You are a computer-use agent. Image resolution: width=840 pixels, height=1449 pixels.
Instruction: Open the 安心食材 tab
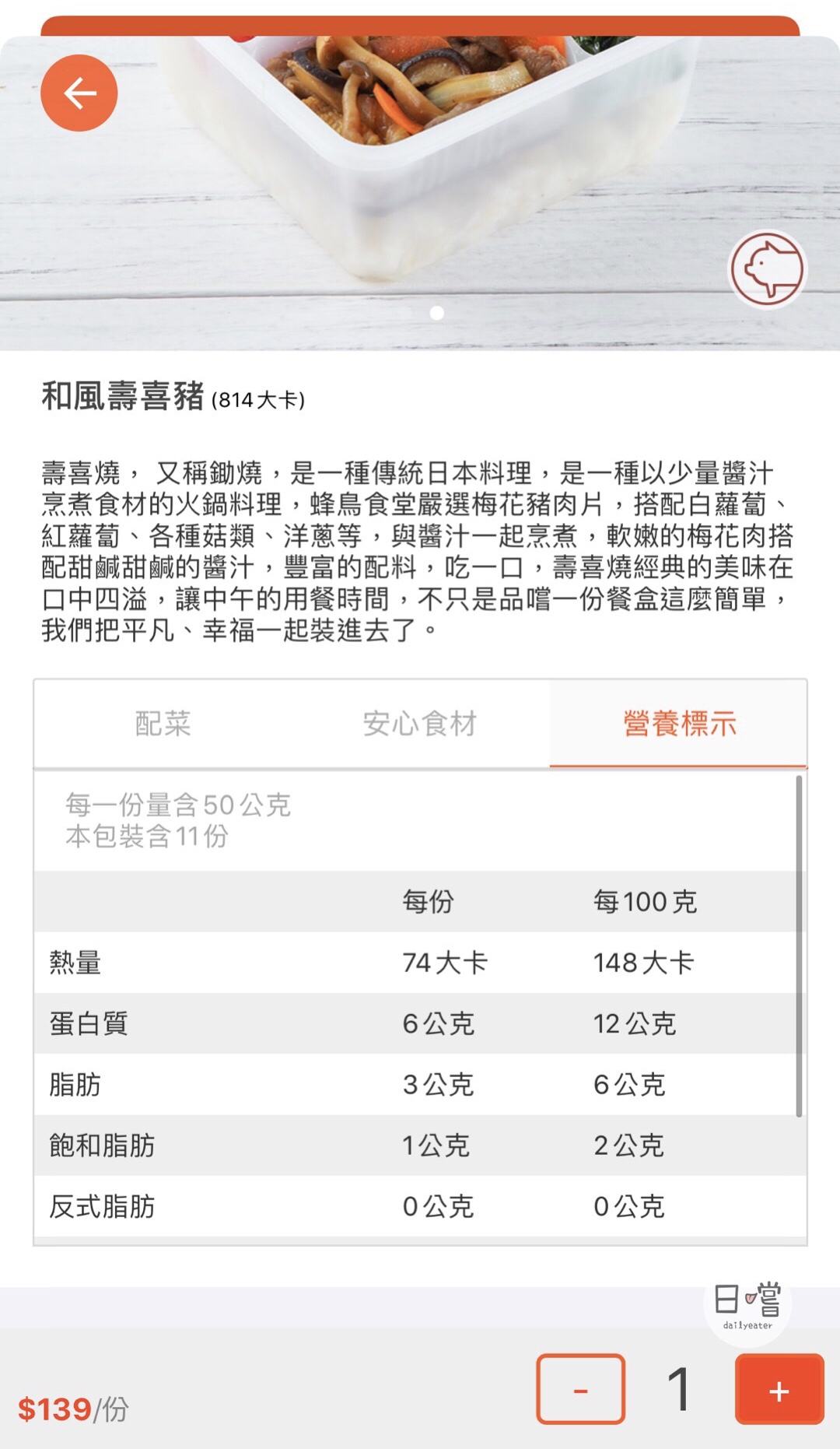(x=420, y=724)
